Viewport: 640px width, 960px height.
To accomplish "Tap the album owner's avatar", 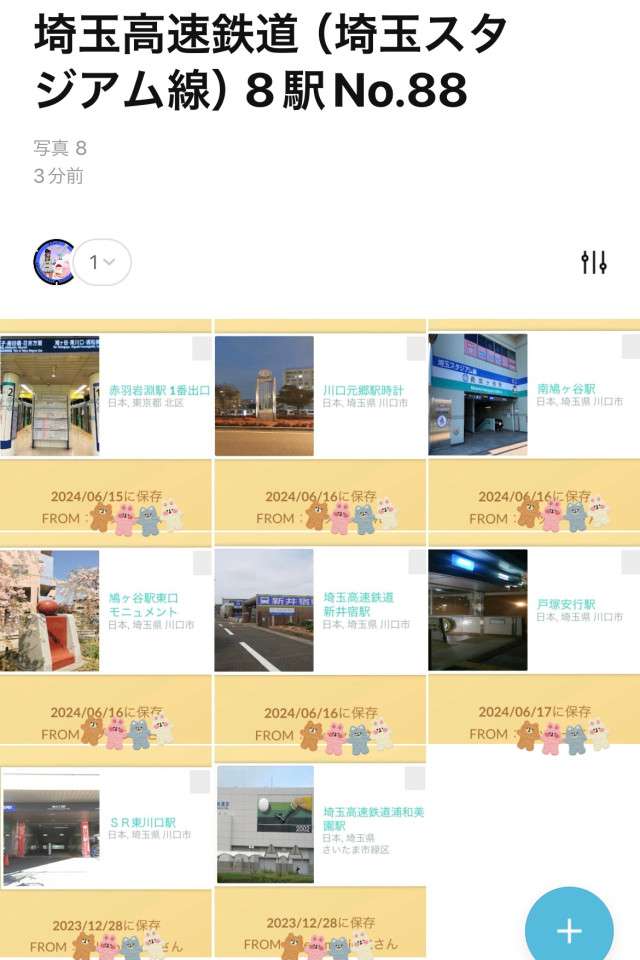I will coord(54,262).
